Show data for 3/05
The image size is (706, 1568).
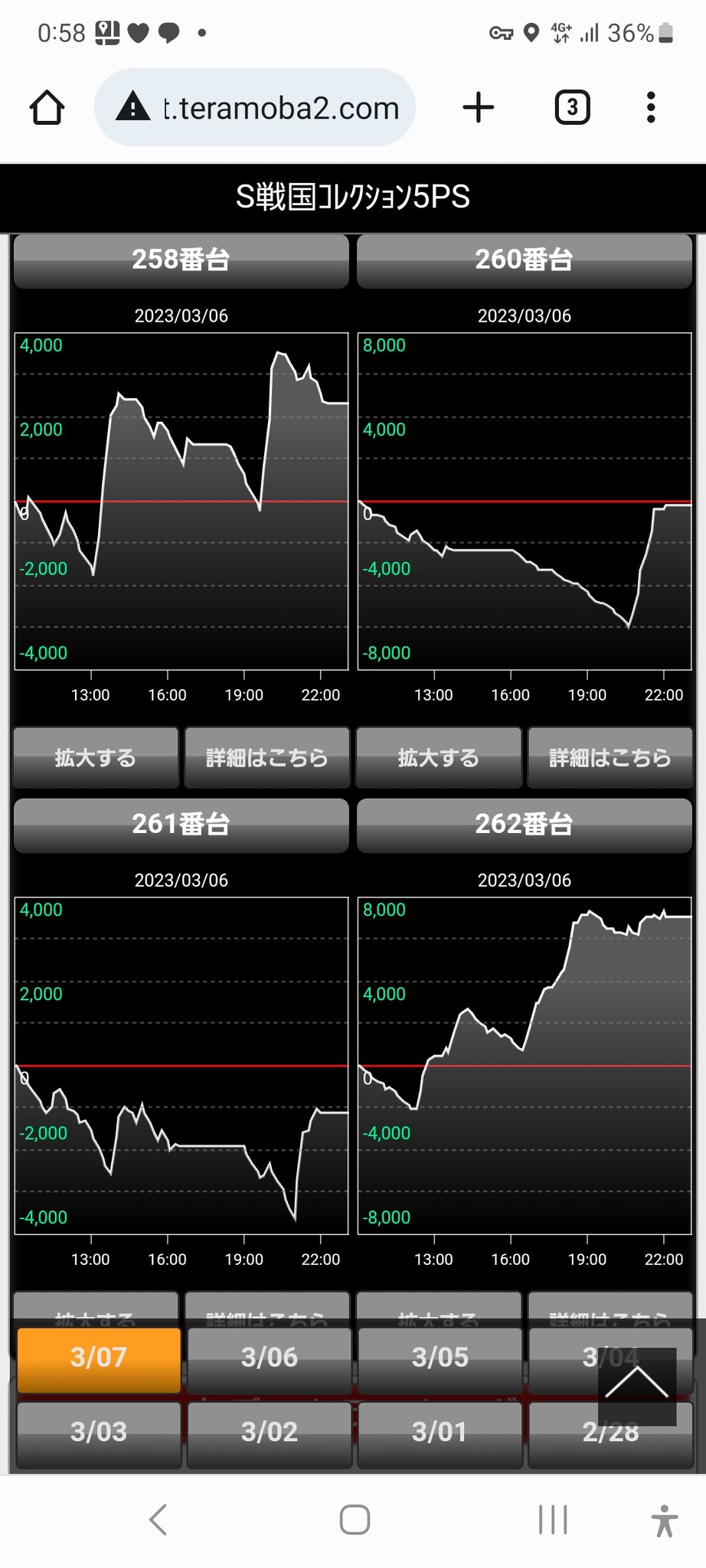point(440,1357)
